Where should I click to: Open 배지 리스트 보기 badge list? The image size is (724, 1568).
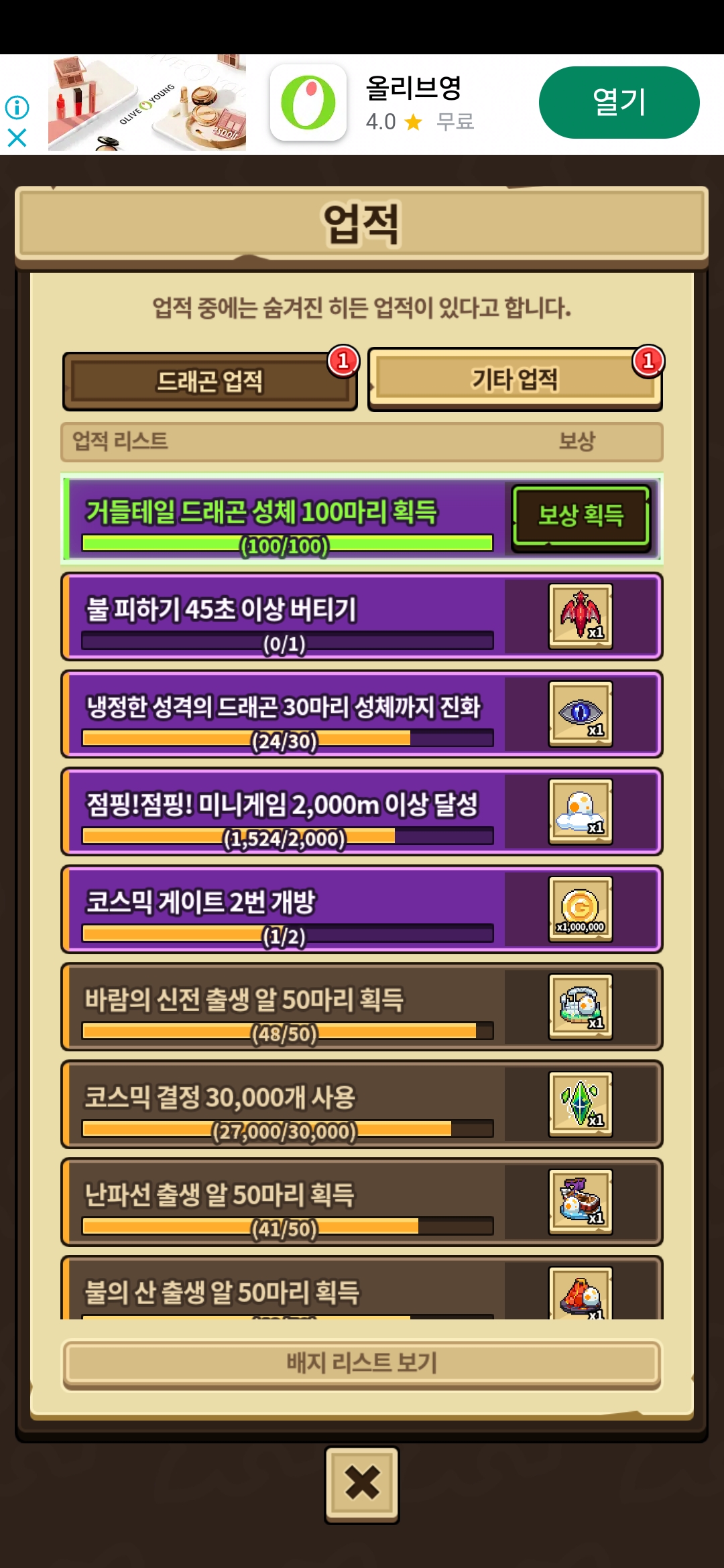click(361, 1362)
